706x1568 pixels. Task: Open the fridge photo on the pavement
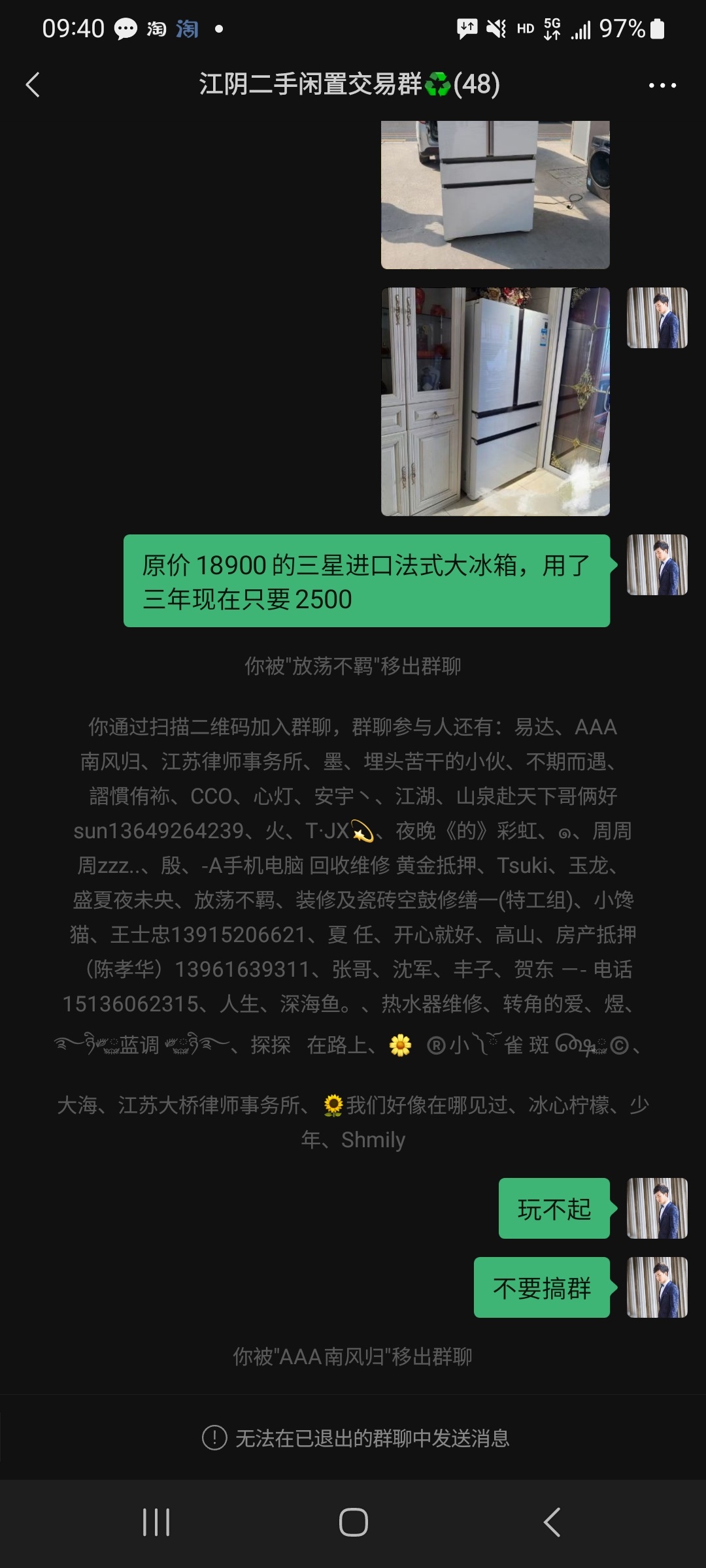495,195
